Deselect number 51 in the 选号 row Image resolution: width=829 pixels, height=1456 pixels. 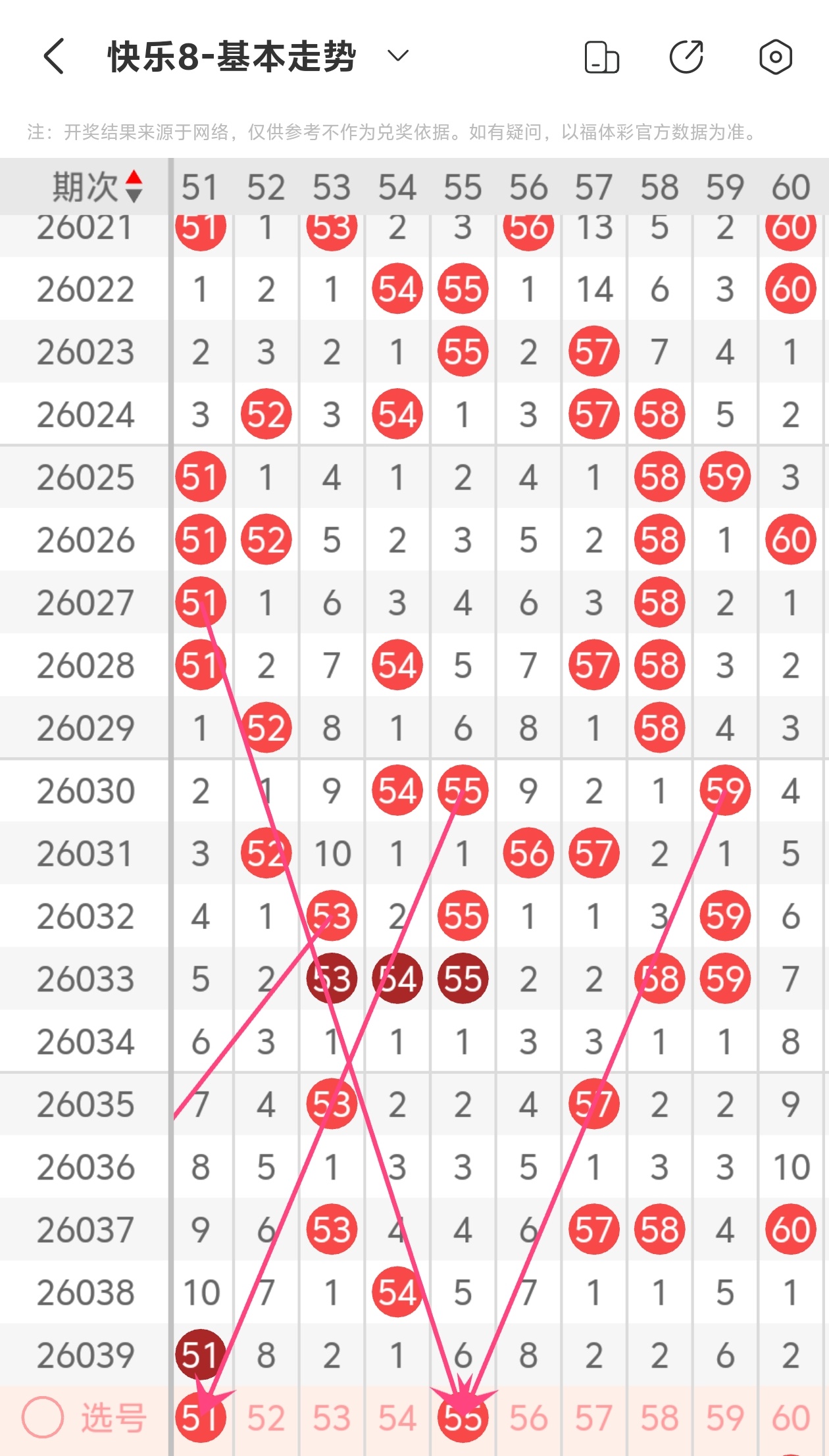200,1417
